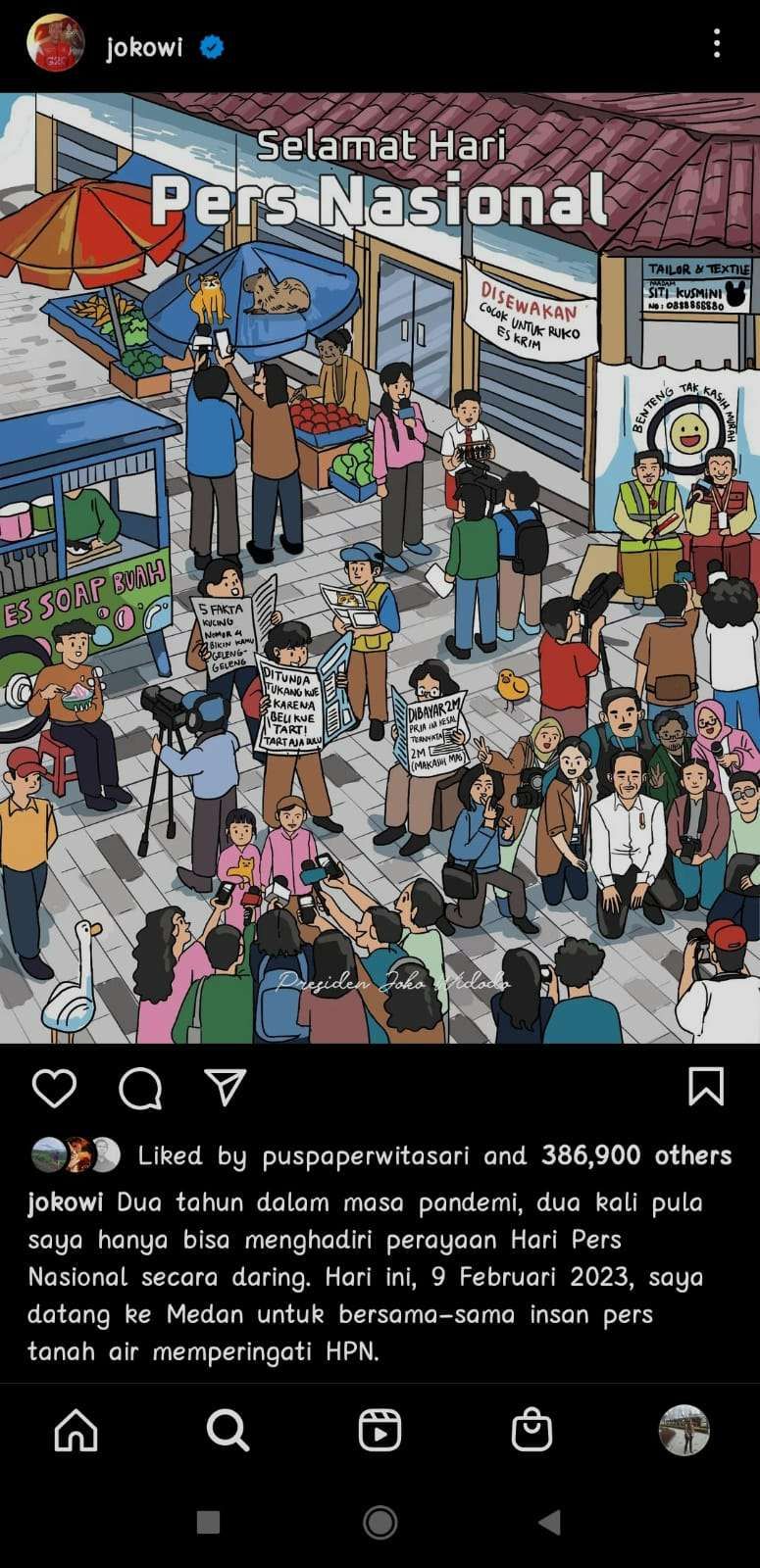Like jokowi's post with the heart
Viewport: 760px width, 1568px height.
(x=54, y=1088)
